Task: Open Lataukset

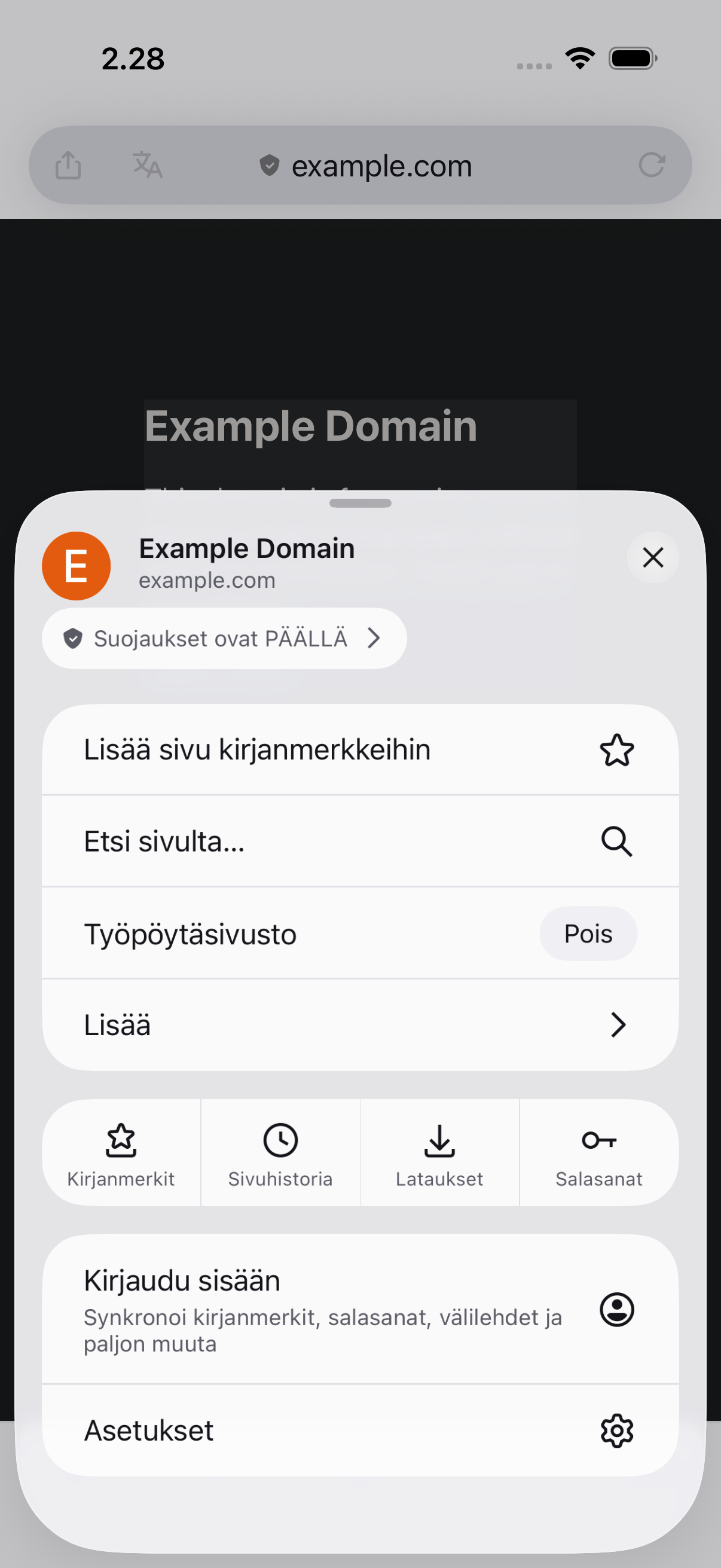Action: click(x=439, y=1153)
